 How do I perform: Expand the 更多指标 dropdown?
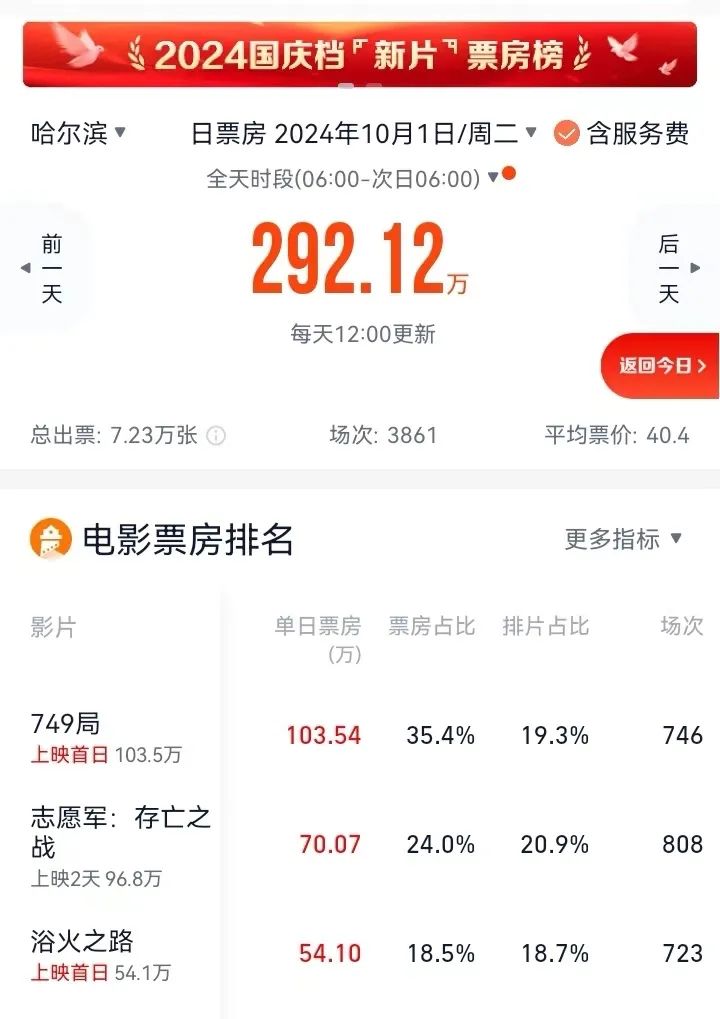tap(623, 539)
